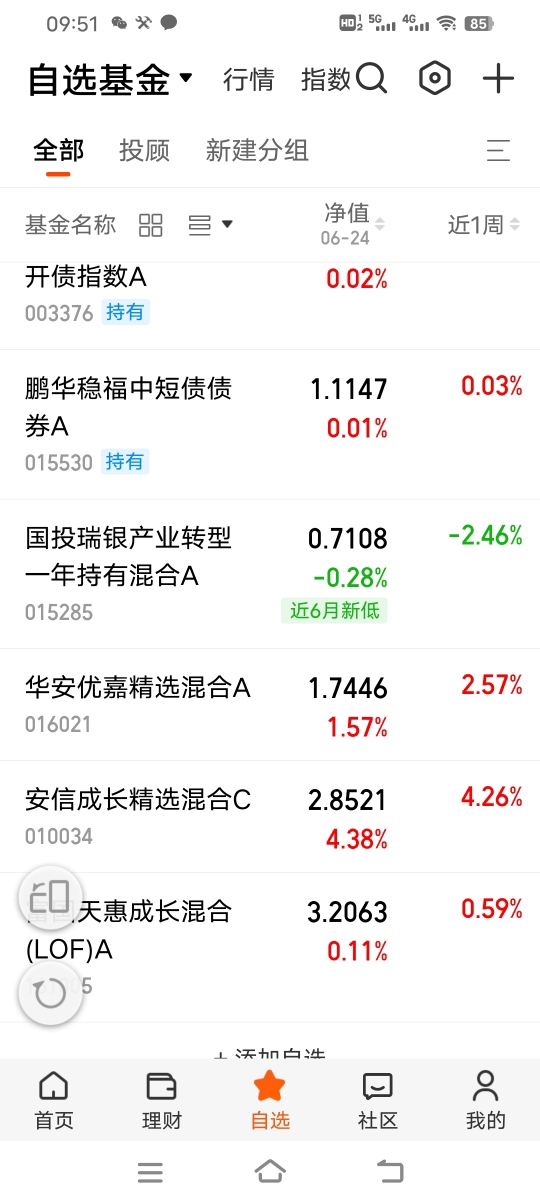Viewport: 540px width, 1204px height.
Task: Open 鹏华稳福中短债债券A fund
Action: (270, 424)
